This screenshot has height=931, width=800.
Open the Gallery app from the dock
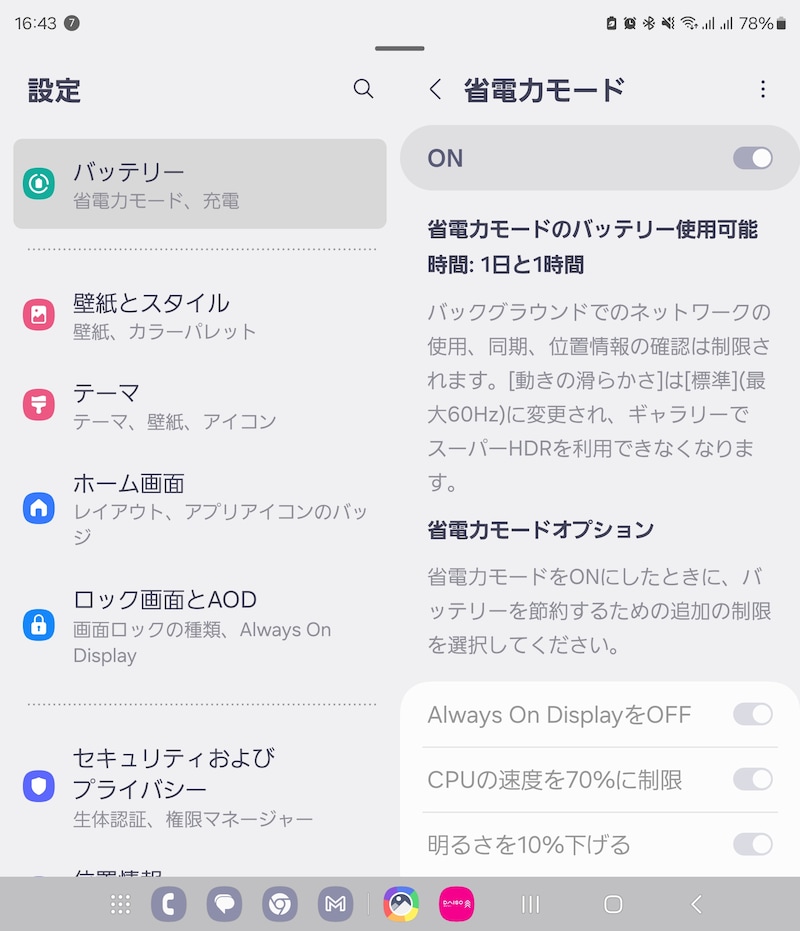399,904
